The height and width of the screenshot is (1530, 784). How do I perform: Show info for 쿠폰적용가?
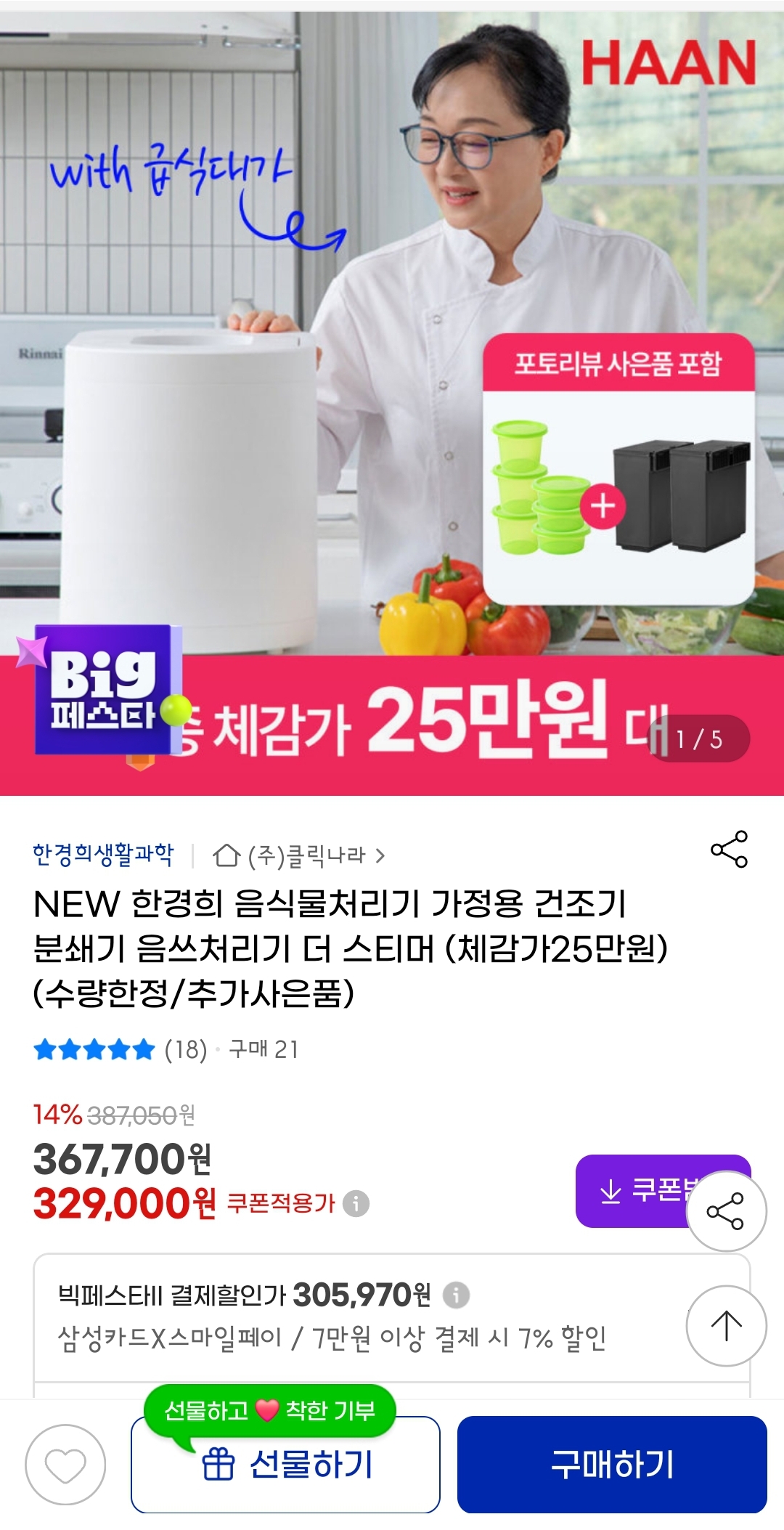coord(356,1203)
